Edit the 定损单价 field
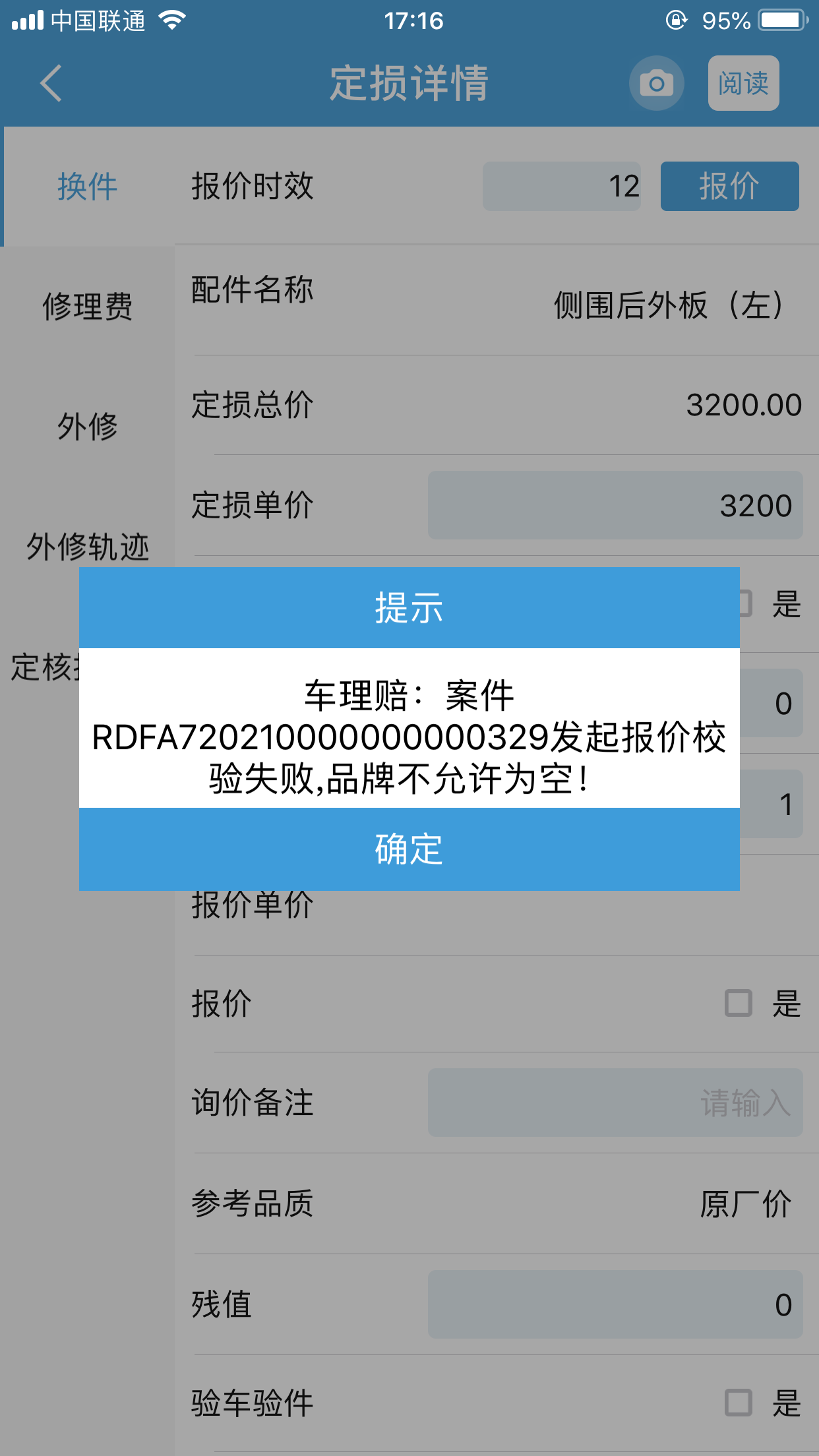 coord(615,505)
